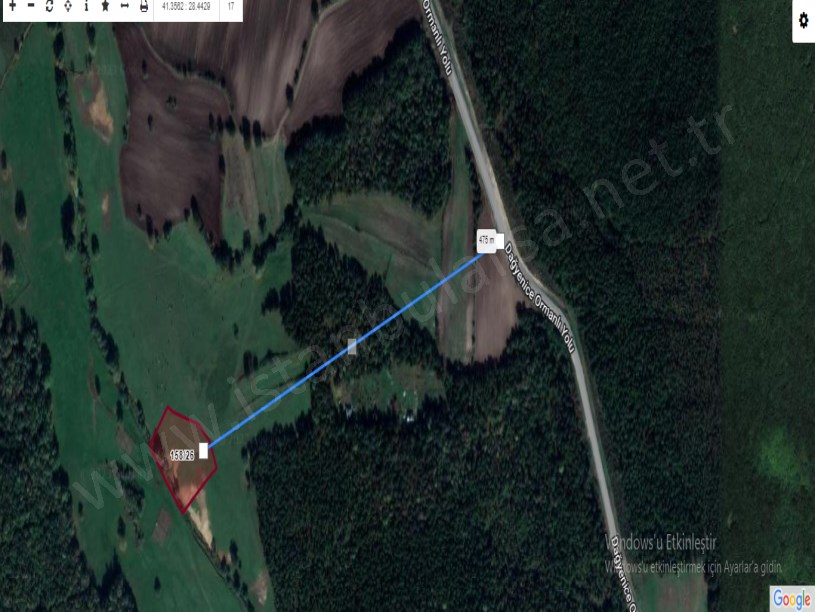Open the info tool
The width and height of the screenshot is (815, 612).
click(86, 6)
